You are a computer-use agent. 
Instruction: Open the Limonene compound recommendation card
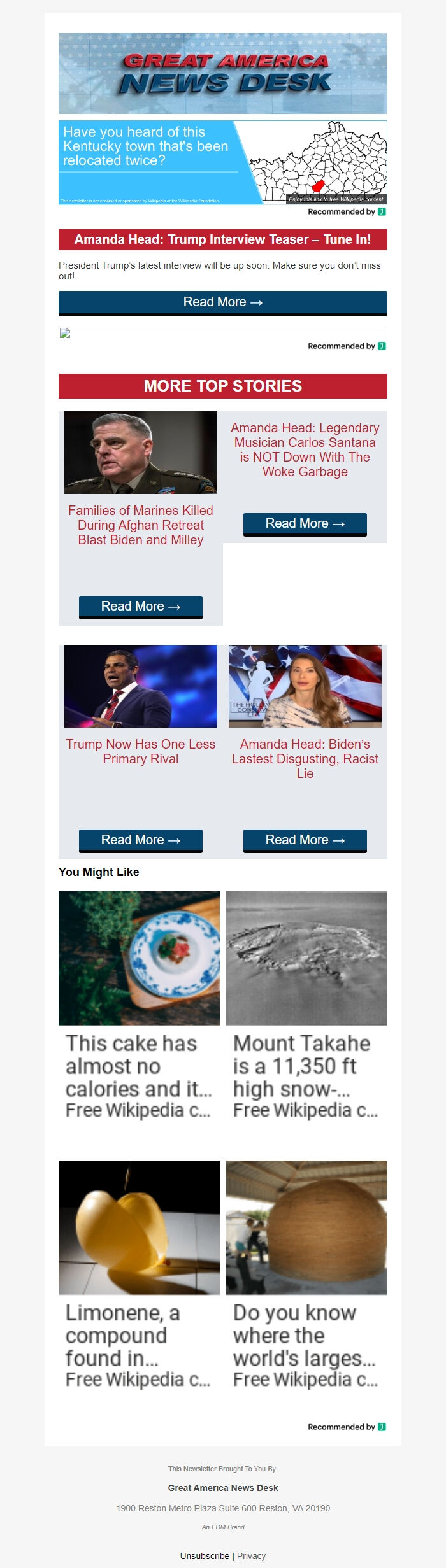[139, 1275]
